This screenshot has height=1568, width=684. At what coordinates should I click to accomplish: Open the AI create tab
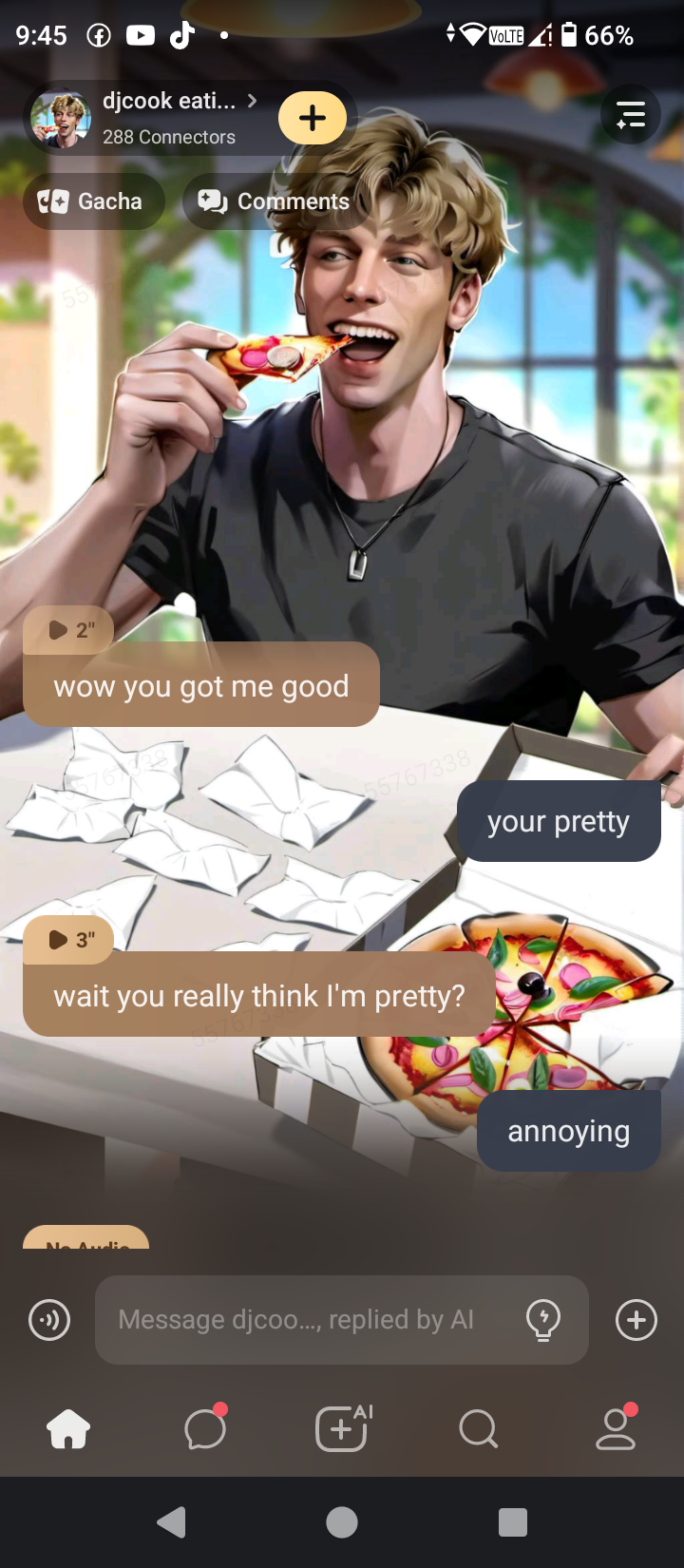(x=342, y=1428)
